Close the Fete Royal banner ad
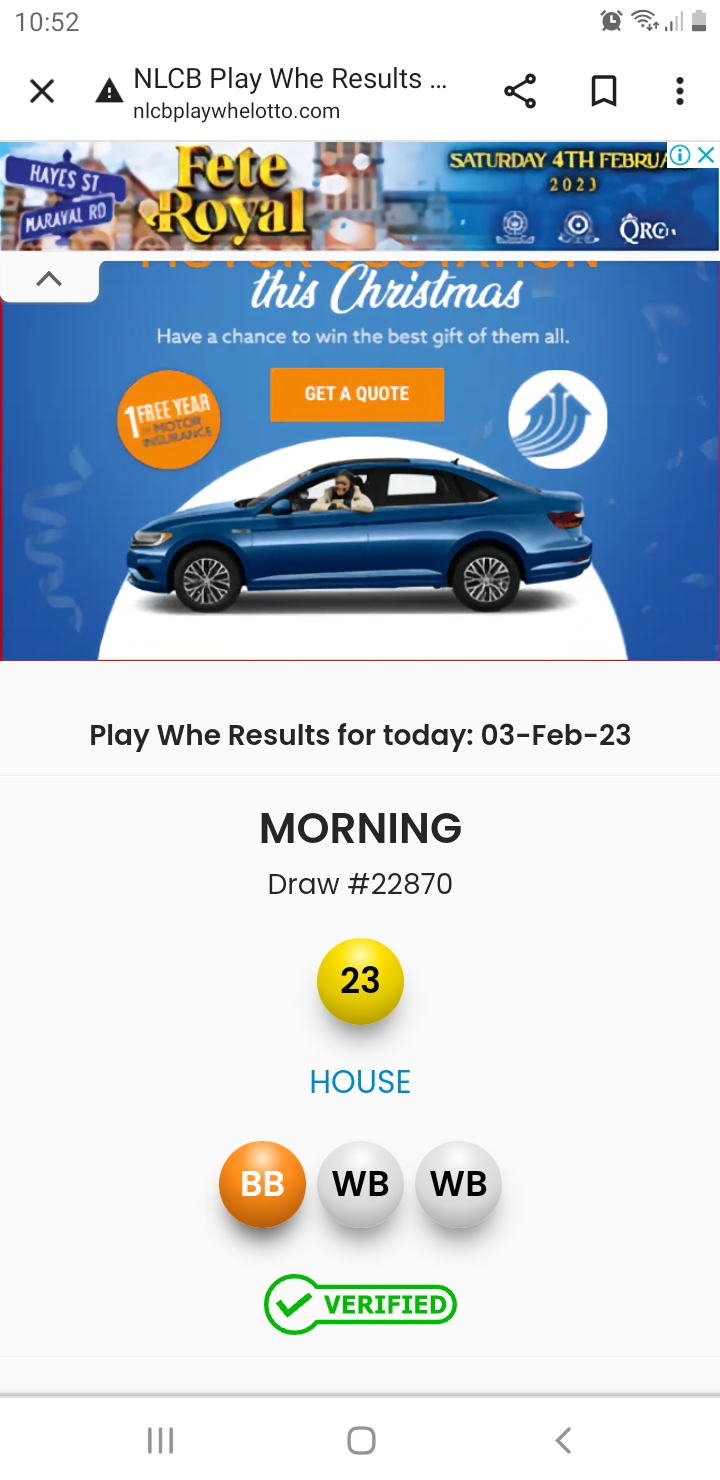The image size is (720, 1480). (x=706, y=155)
